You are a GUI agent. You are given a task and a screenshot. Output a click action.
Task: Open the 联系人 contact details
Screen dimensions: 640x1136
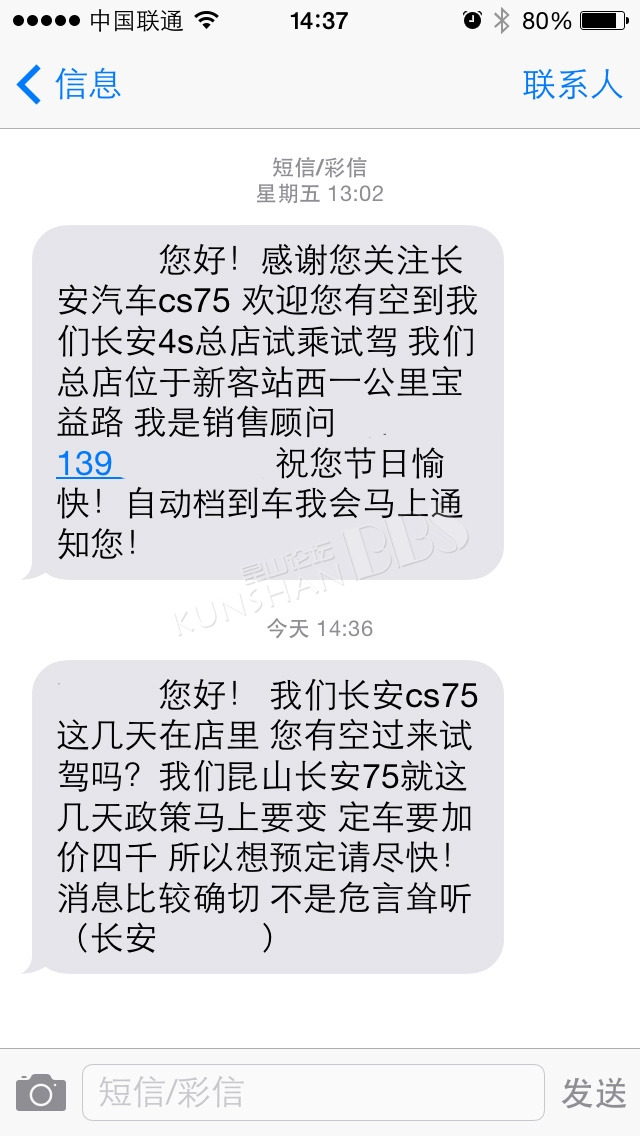[x=573, y=85]
